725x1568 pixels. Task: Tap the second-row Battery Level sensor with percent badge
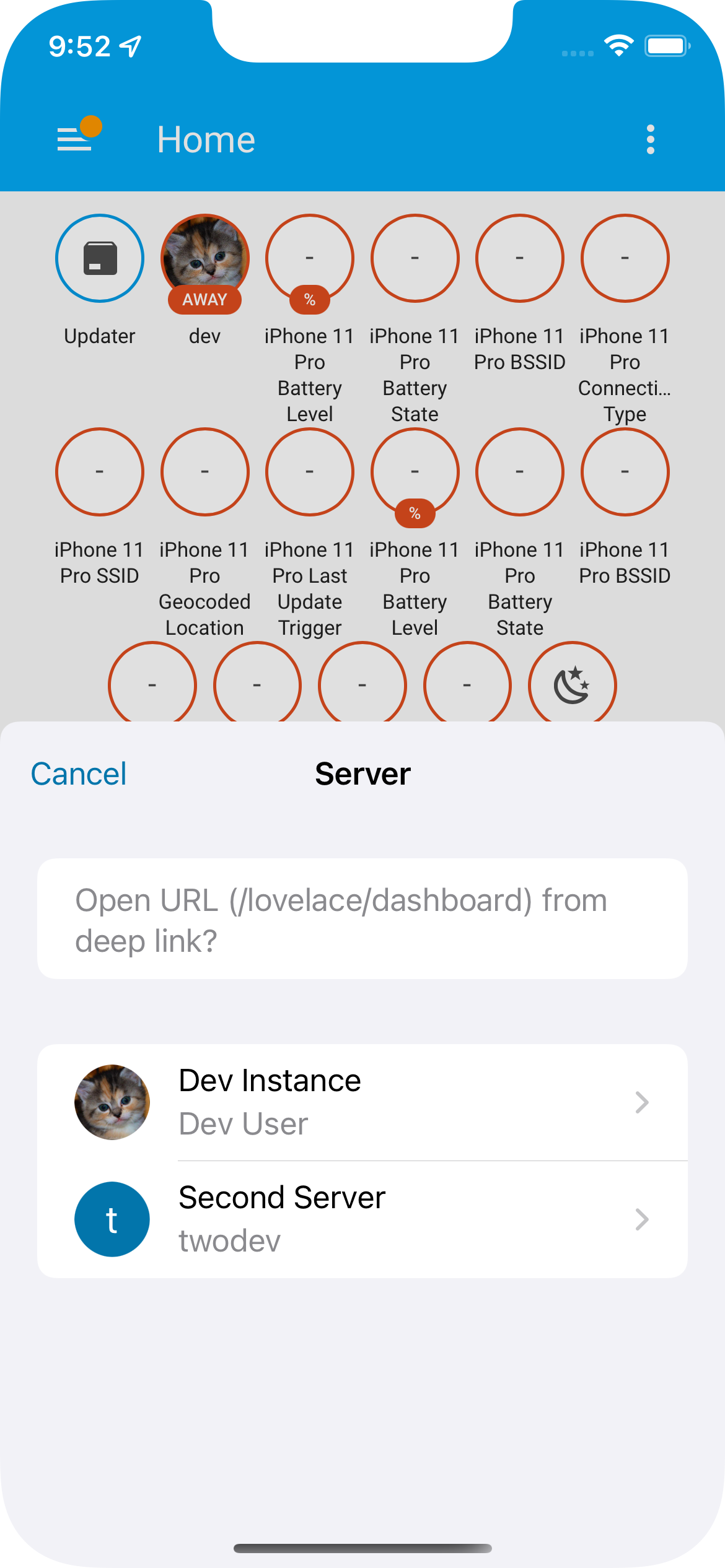tap(415, 472)
